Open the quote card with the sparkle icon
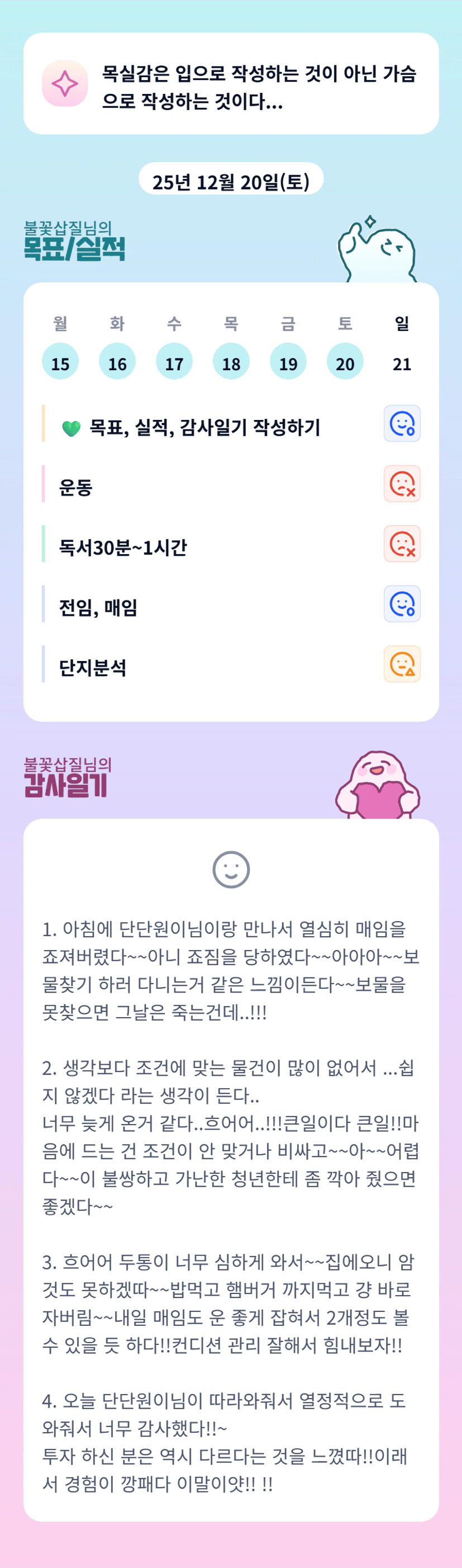The height and width of the screenshot is (1568, 462). click(x=231, y=84)
